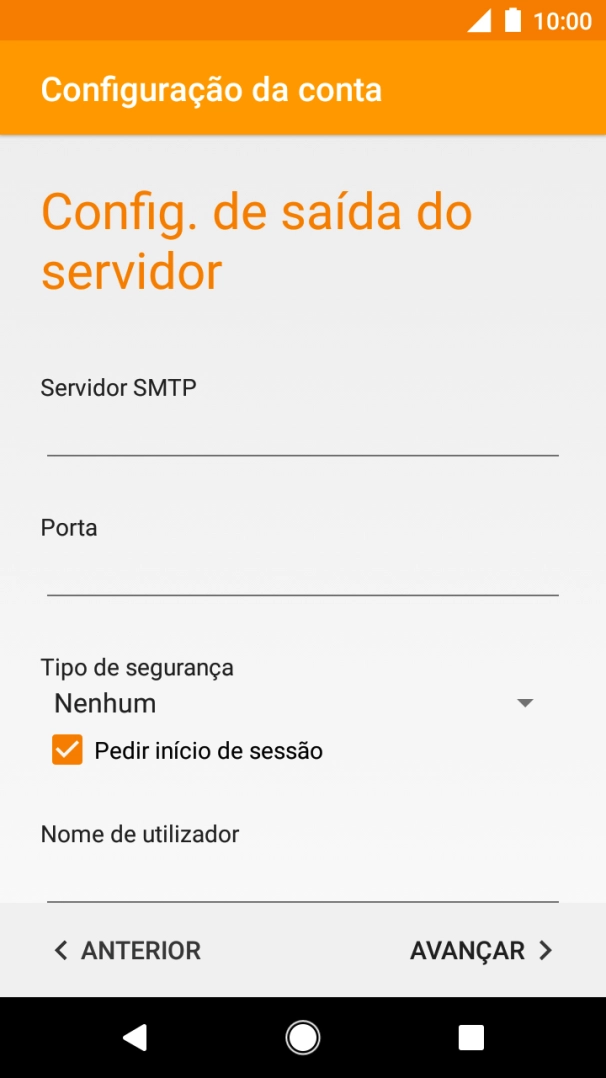This screenshot has width=606, height=1078.
Task: Go back with the ANTERIOR button
Action: point(127,950)
